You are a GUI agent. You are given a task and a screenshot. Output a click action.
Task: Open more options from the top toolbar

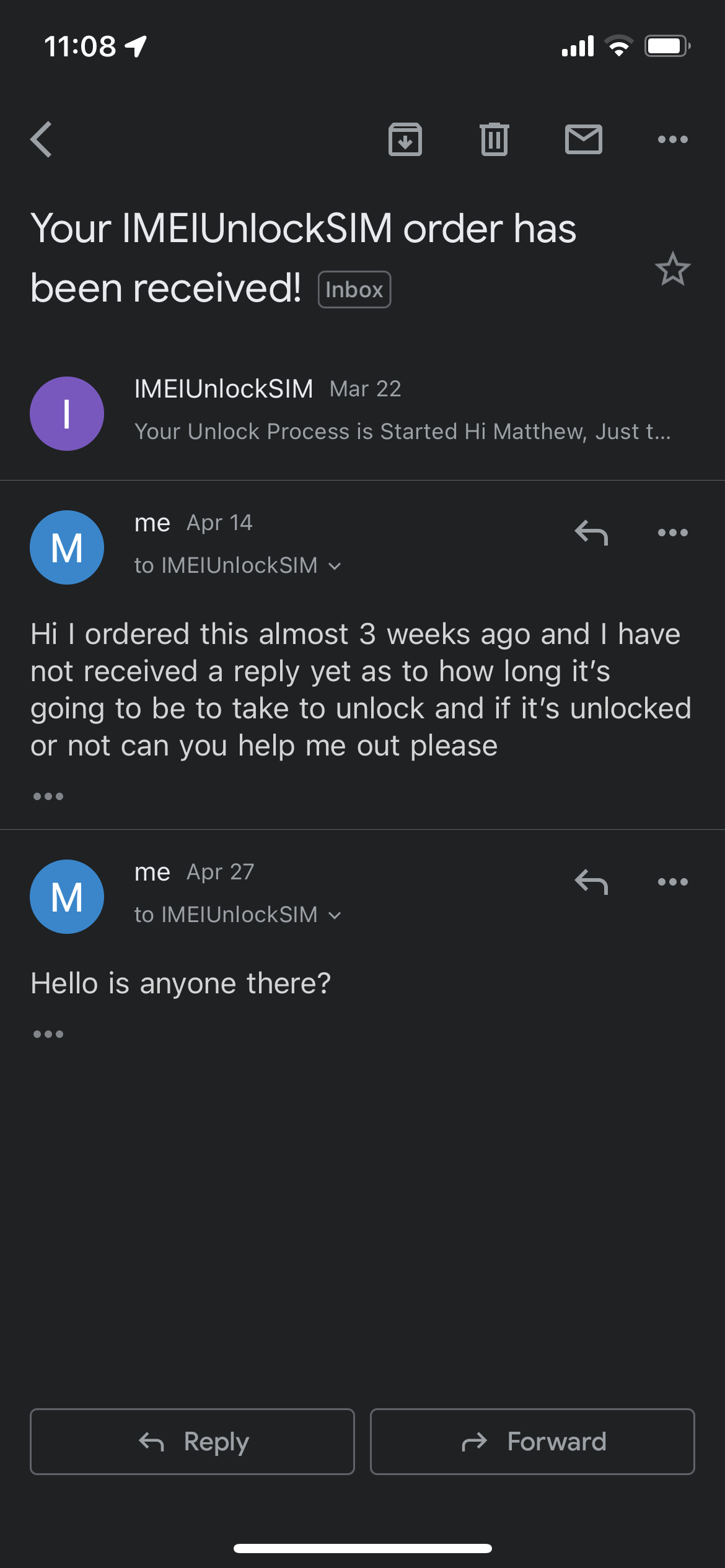pyautogui.click(x=673, y=139)
